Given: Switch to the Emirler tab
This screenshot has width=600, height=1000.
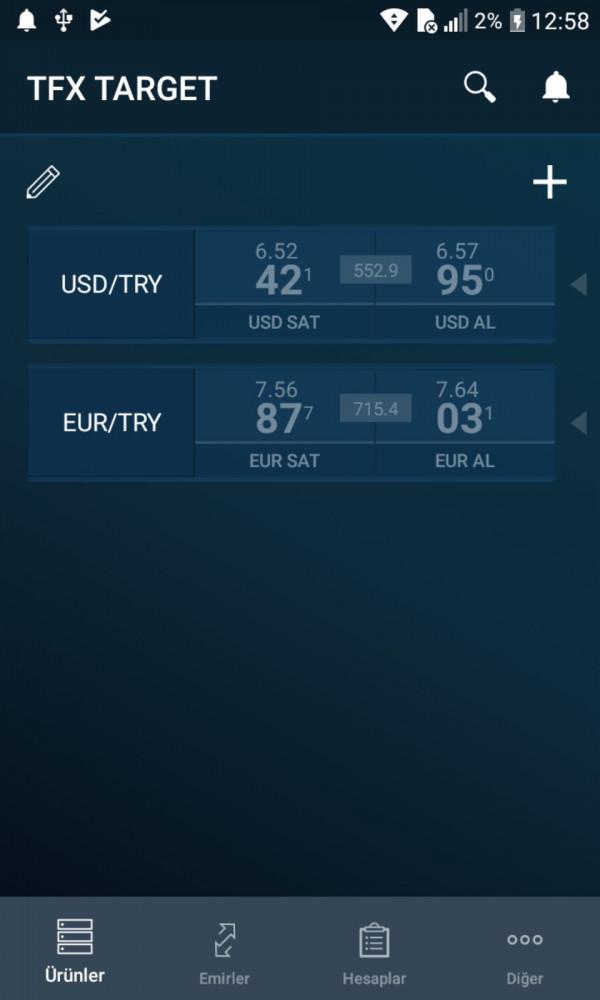Looking at the screenshot, I should coord(224,950).
